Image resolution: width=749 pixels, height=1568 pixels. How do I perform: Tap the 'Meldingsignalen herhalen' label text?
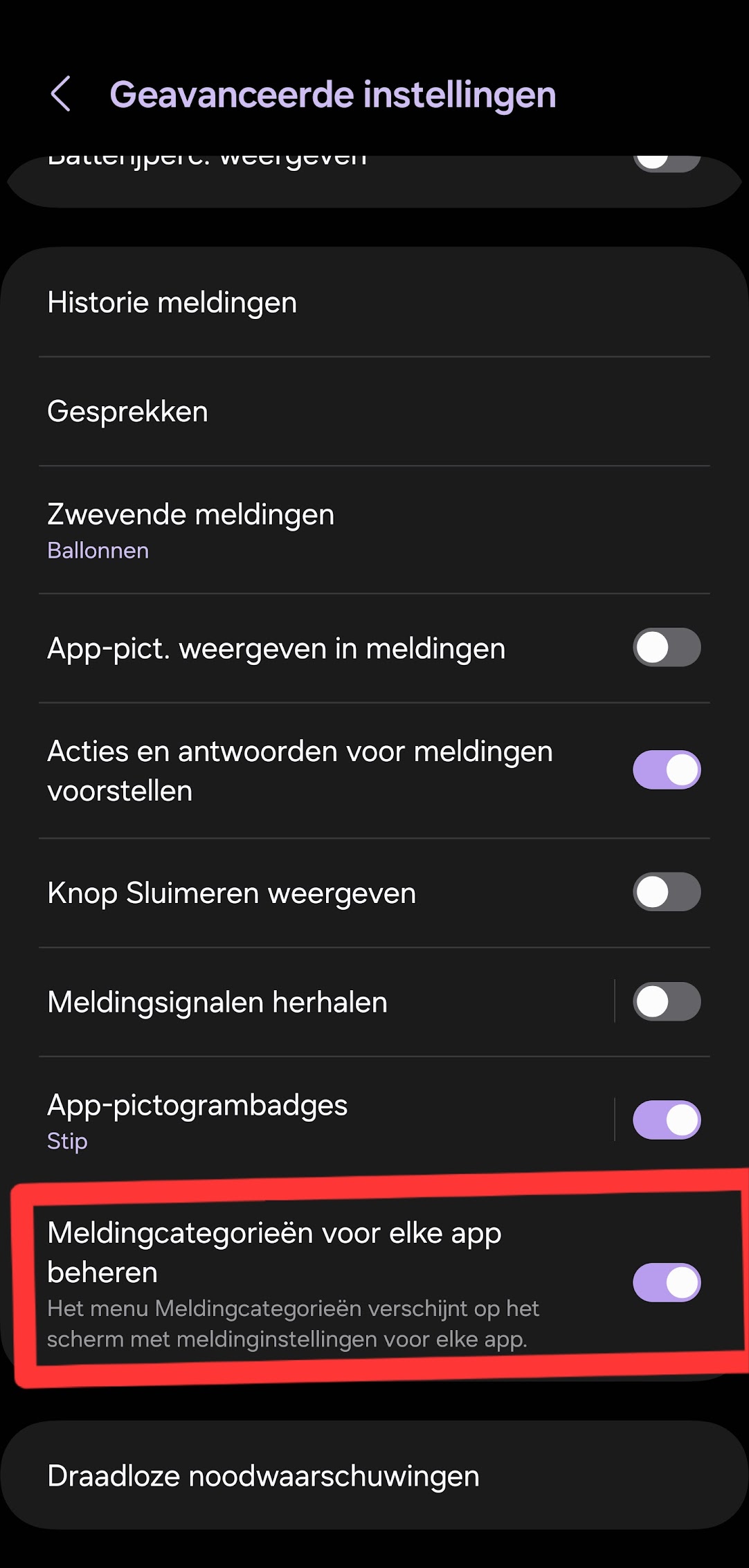tap(217, 1001)
